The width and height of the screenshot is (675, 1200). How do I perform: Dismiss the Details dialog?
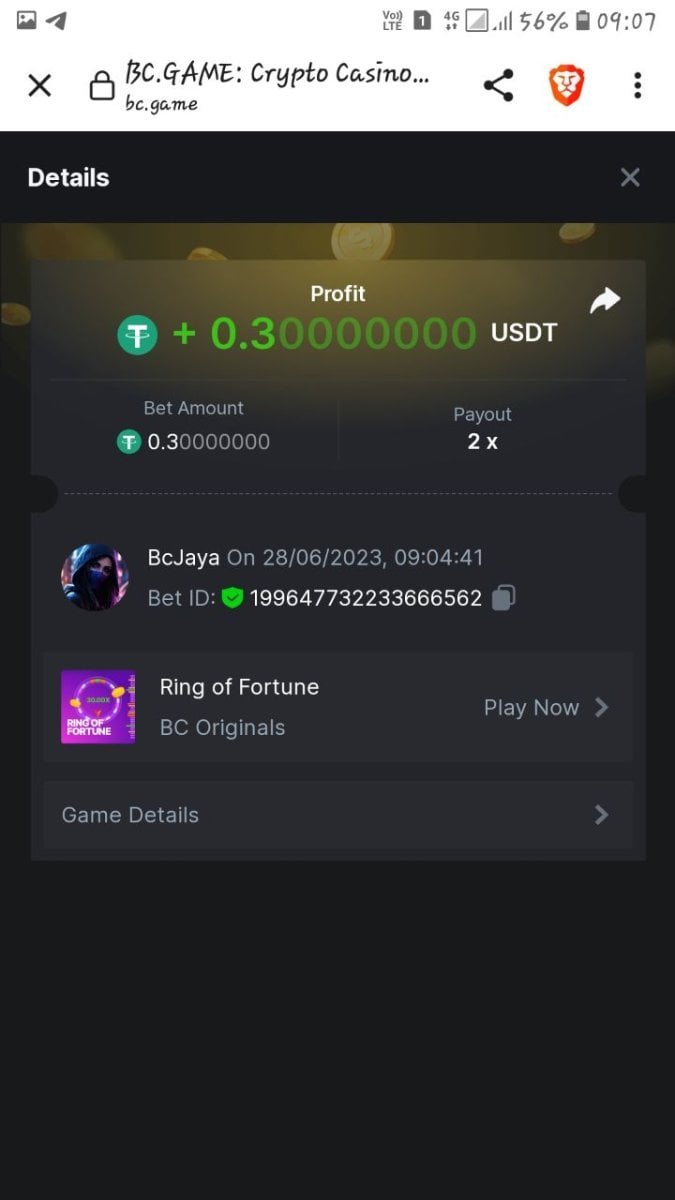630,178
